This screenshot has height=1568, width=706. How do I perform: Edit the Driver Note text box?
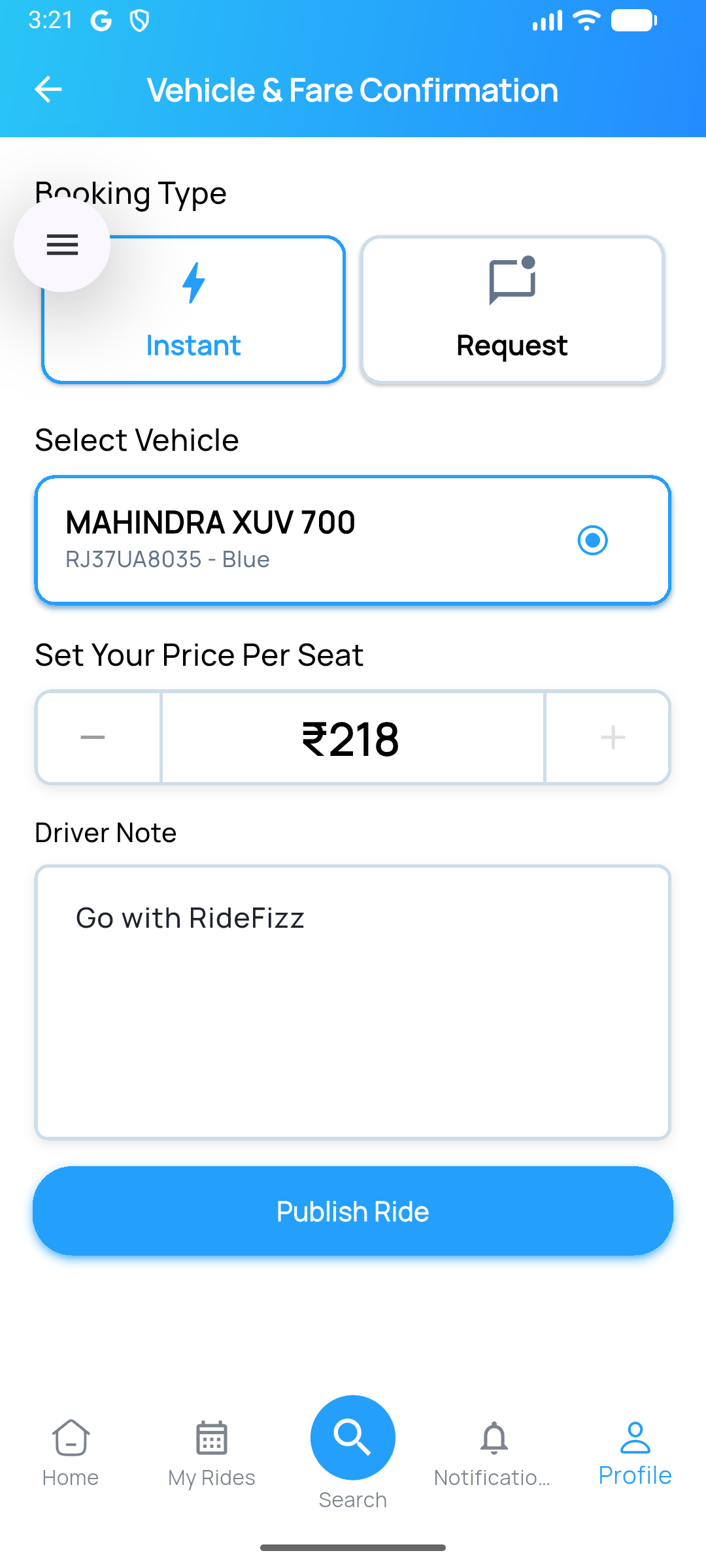click(x=353, y=1002)
